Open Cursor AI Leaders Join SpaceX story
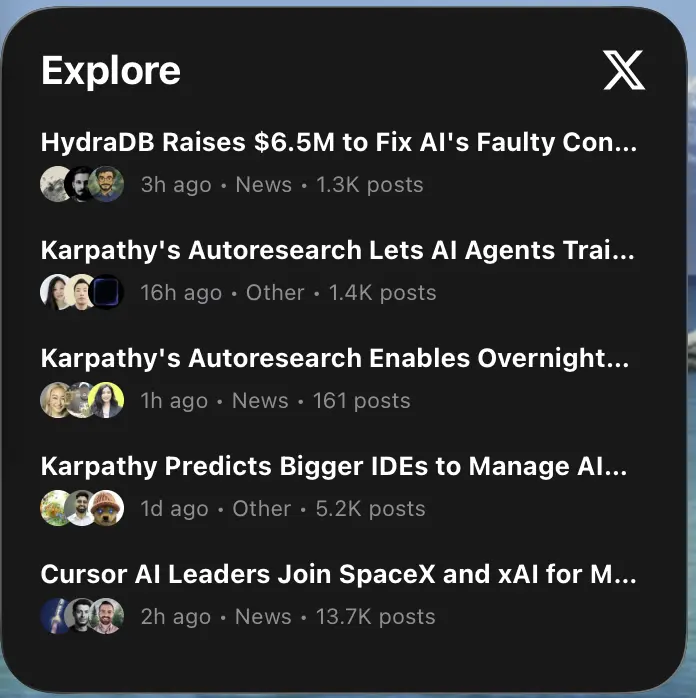 click(338, 575)
